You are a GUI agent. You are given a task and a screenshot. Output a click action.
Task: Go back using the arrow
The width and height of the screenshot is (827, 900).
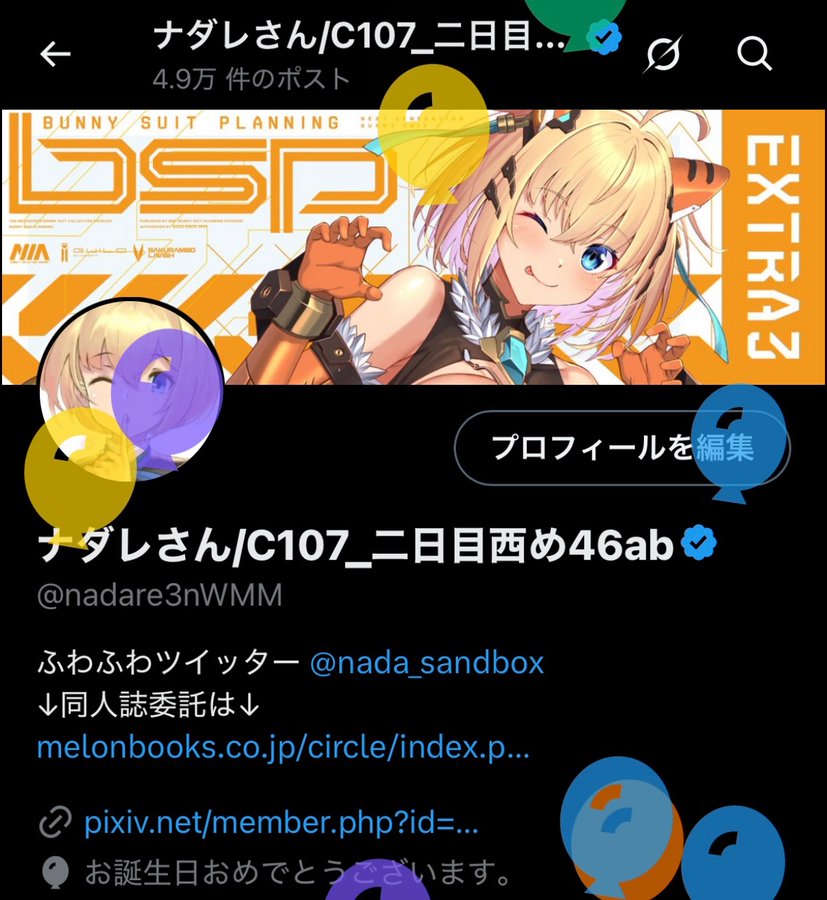point(55,53)
